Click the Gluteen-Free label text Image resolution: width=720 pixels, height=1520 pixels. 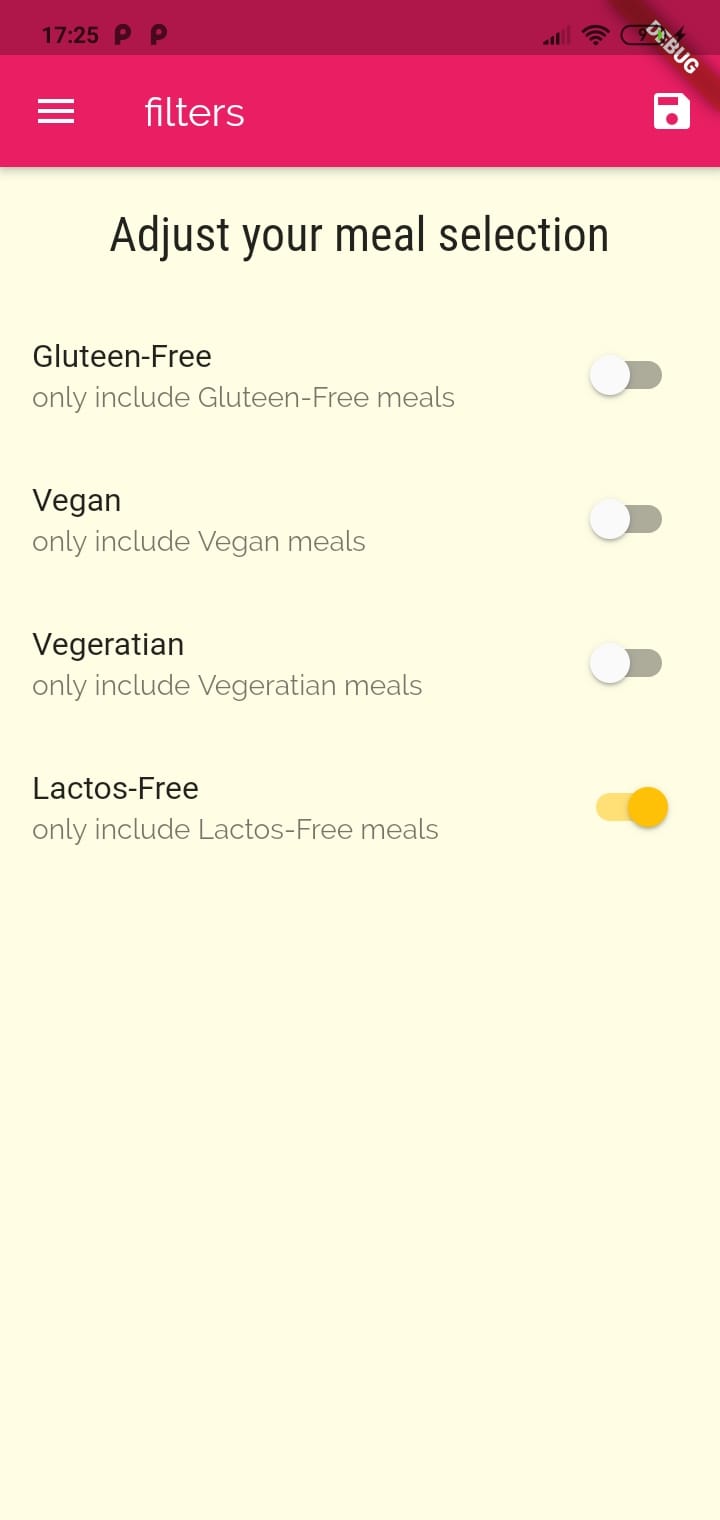coord(122,356)
